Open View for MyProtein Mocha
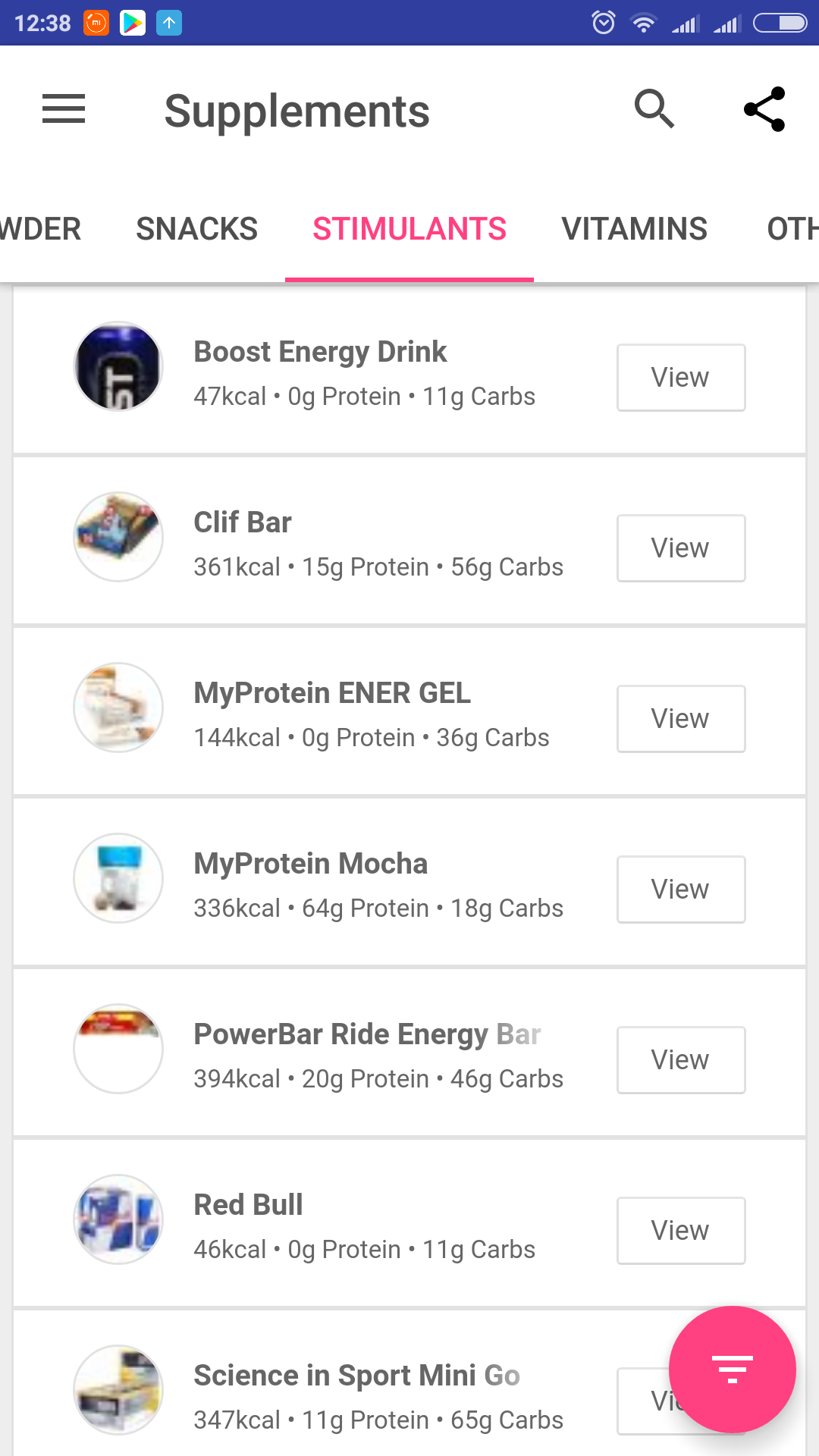This screenshot has width=819, height=1456. (681, 890)
